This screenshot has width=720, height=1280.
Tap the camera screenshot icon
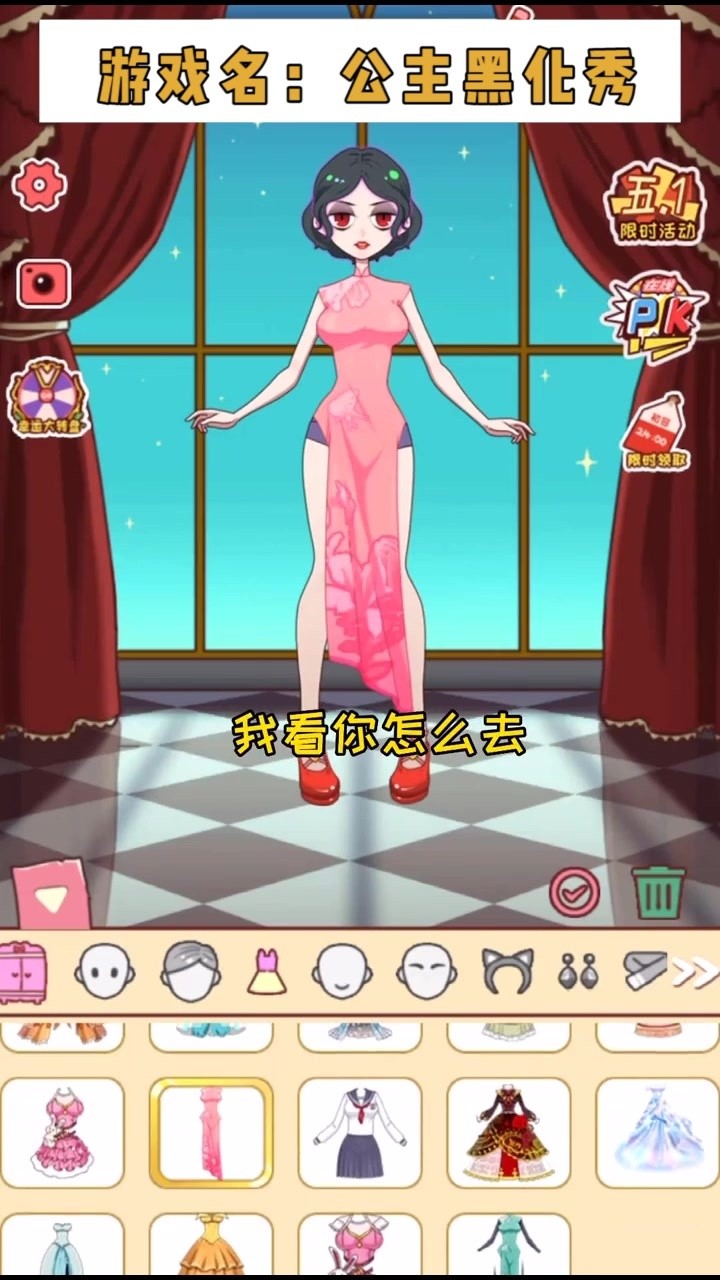pyautogui.click(x=43, y=283)
